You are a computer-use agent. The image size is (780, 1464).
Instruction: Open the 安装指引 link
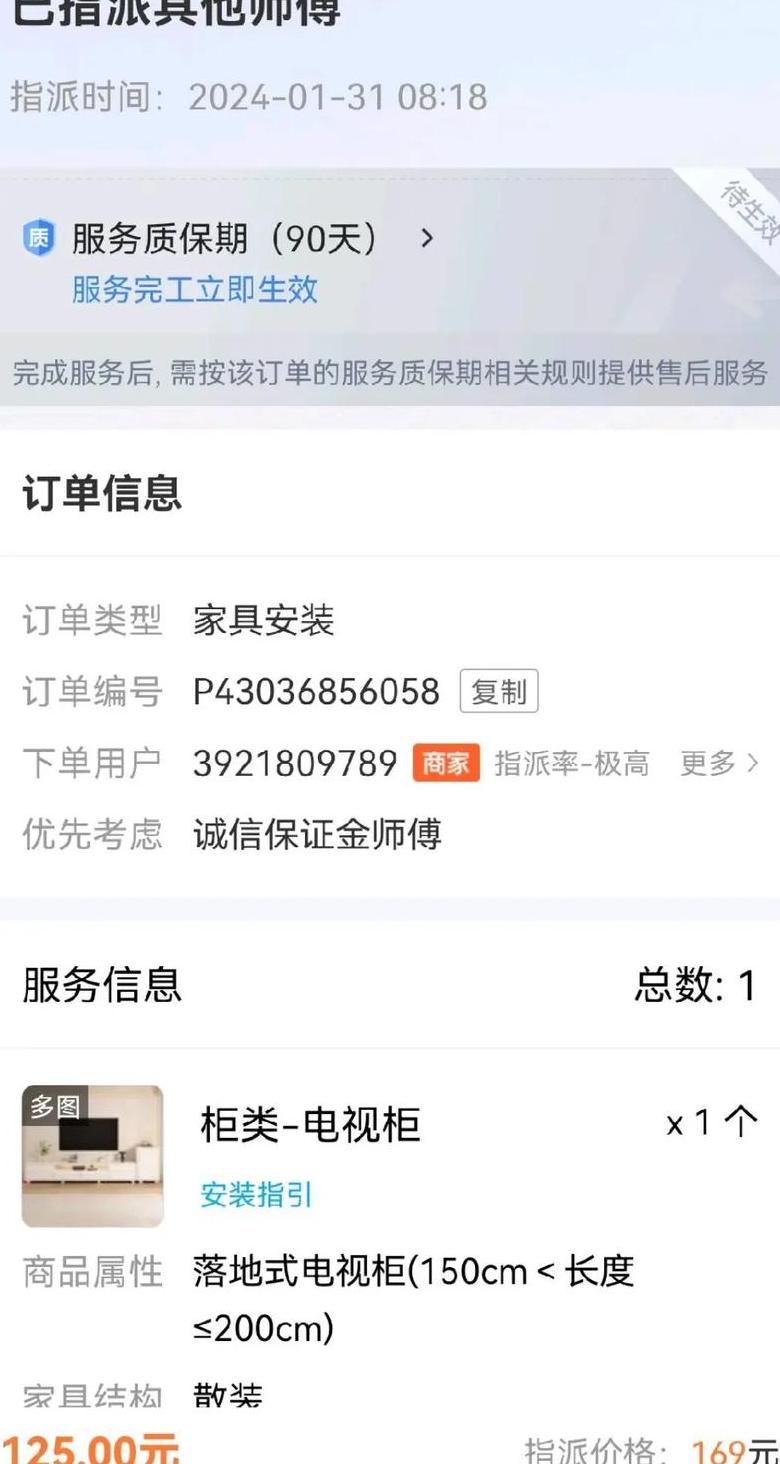click(256, 1195)
